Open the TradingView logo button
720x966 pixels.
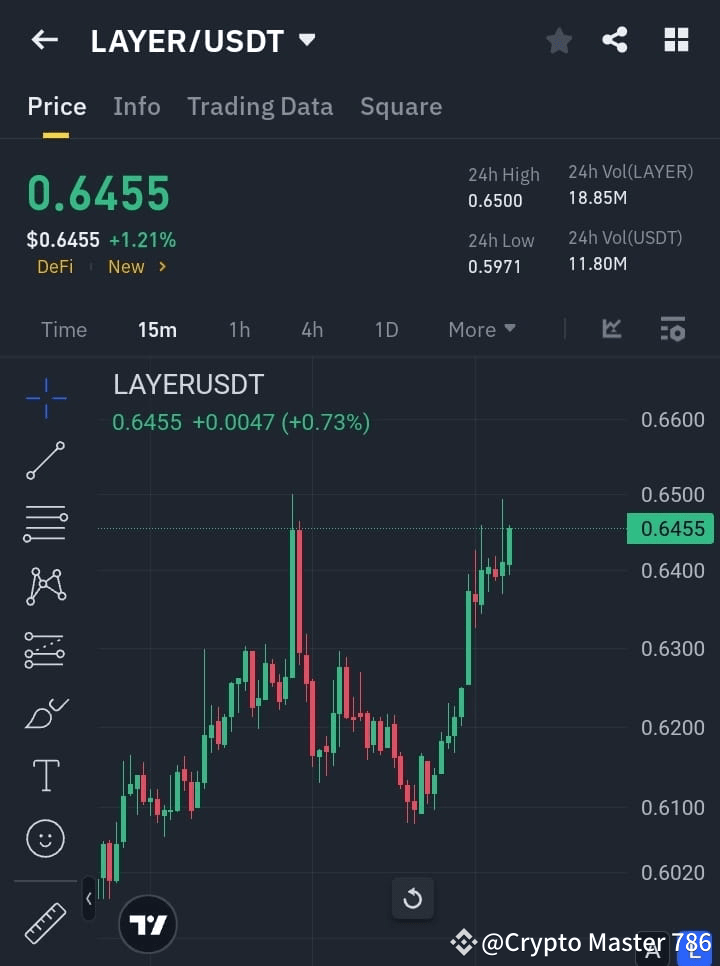tap(148, 923)
